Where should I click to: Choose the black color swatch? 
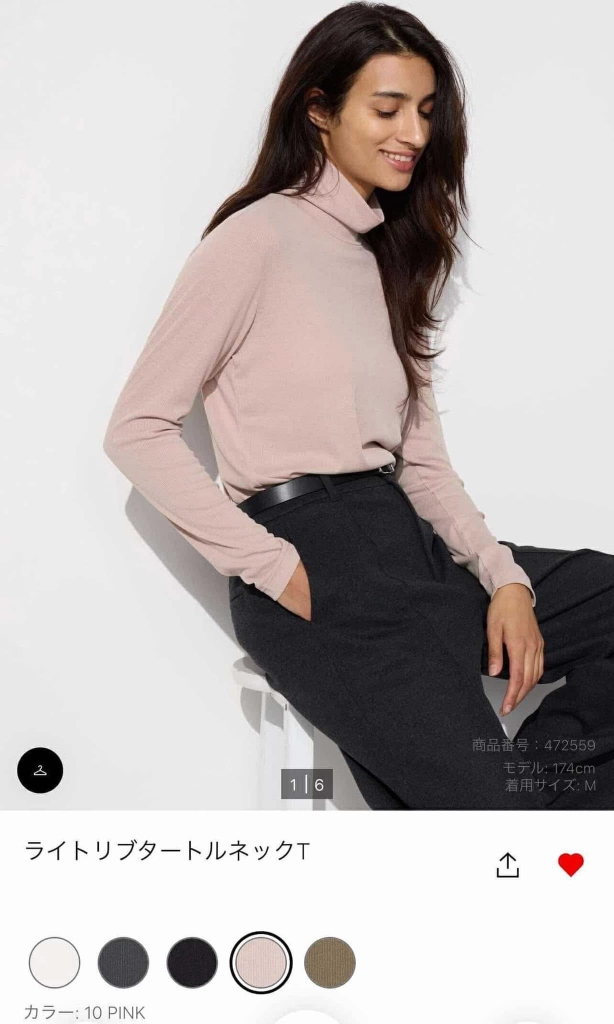pos(192,962)
